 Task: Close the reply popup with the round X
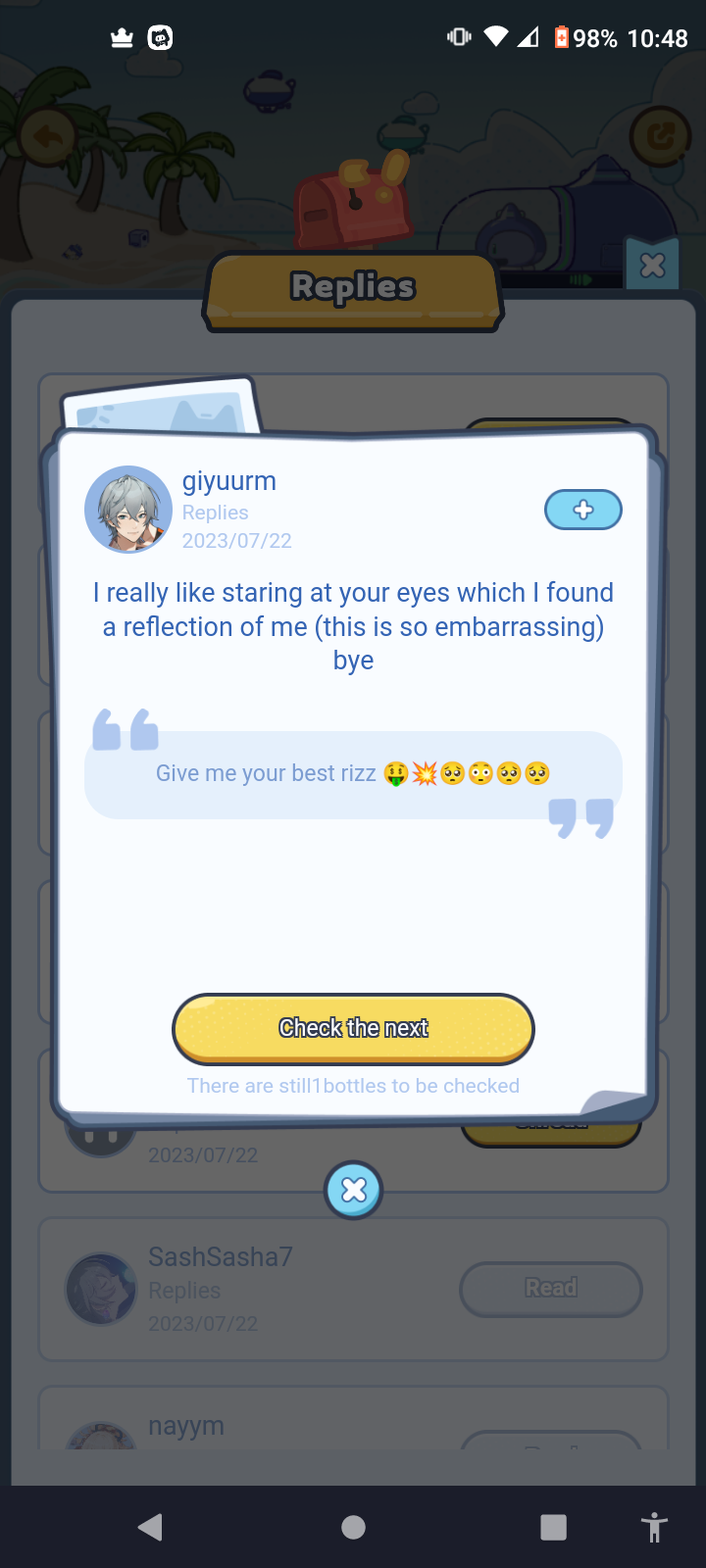pos(353,1190)
